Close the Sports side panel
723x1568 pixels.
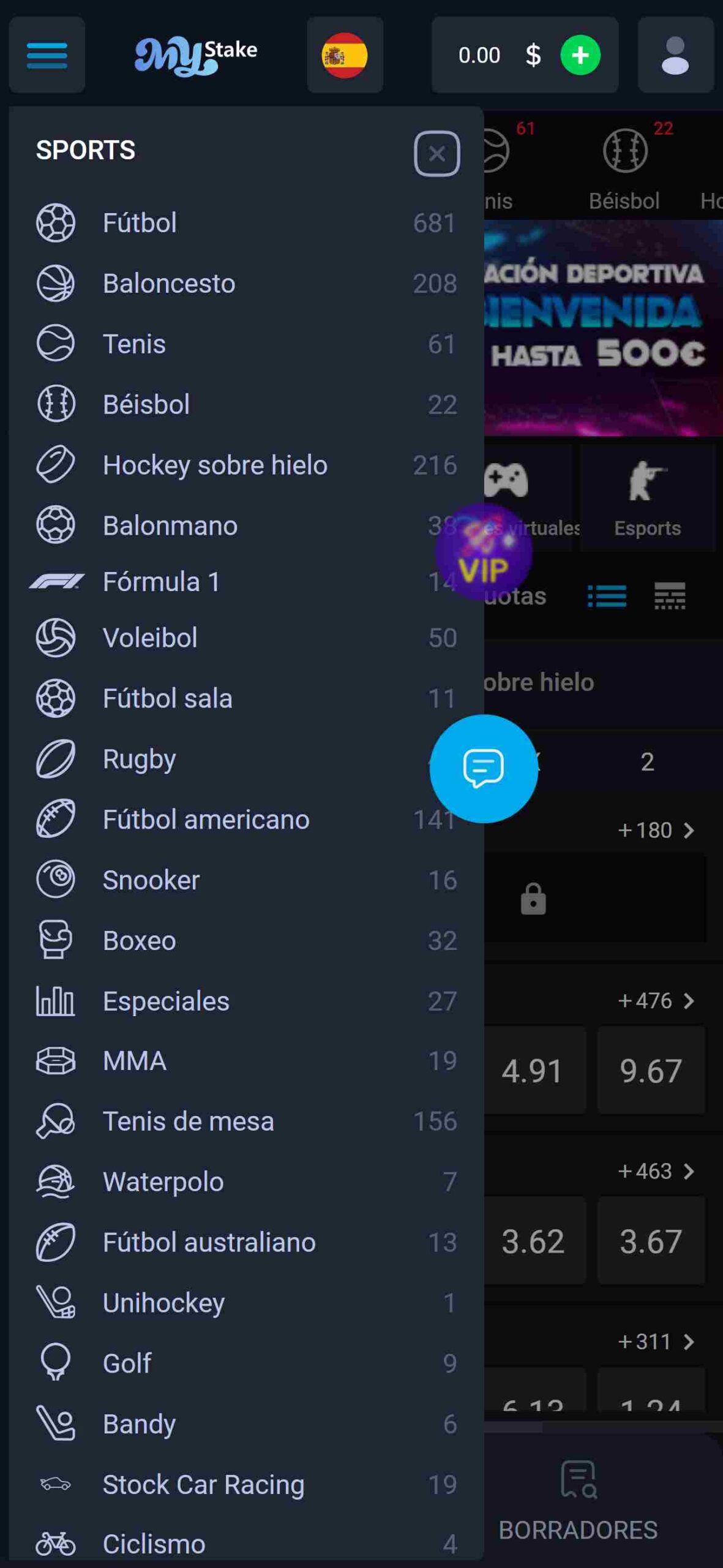436,153
